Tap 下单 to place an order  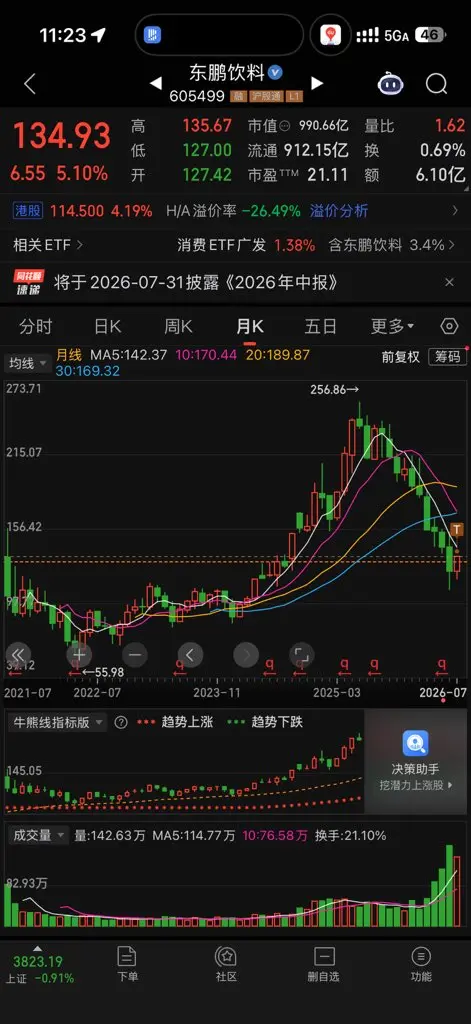127,964
